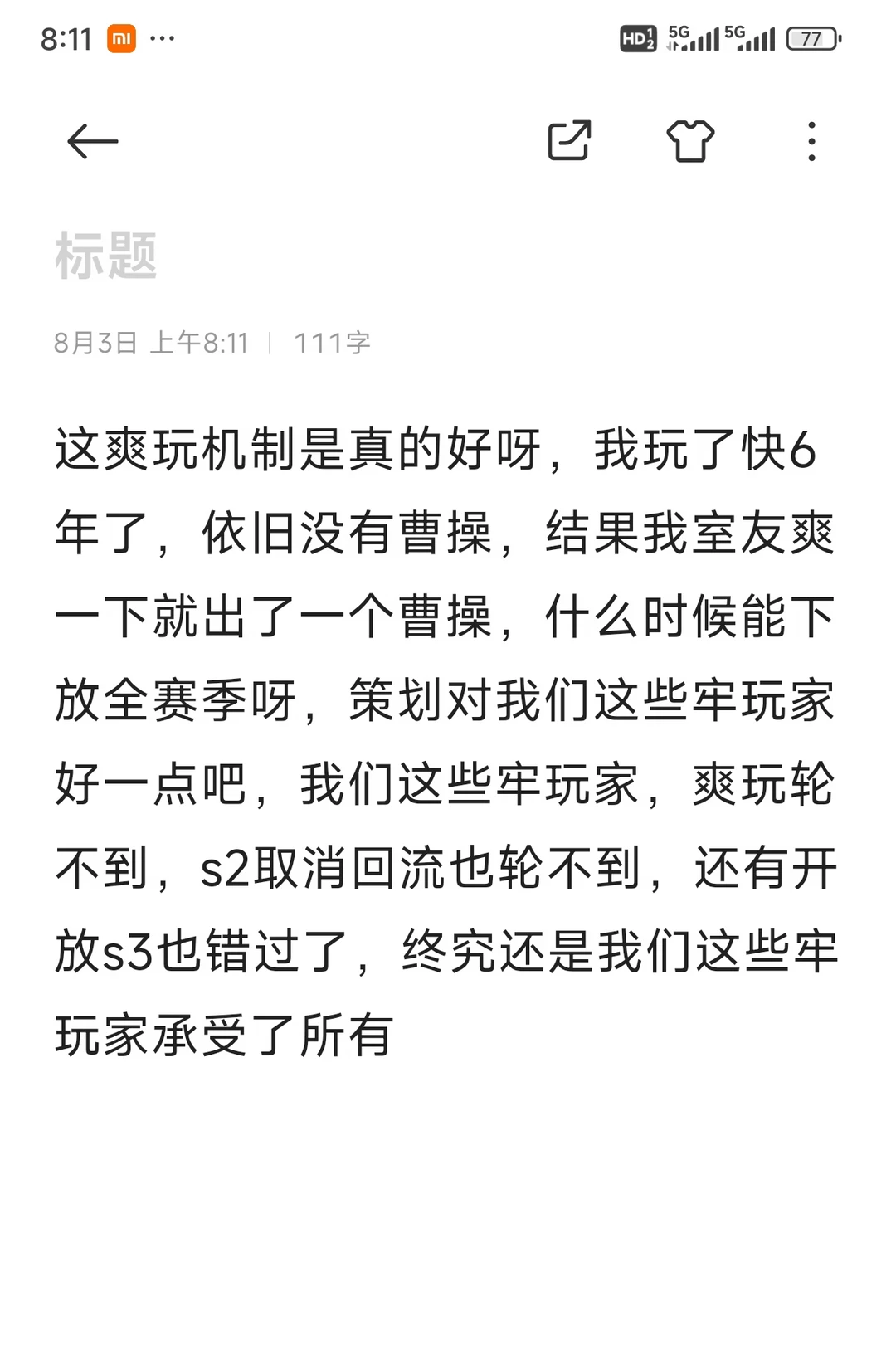The height and width of the screenshot is (1350, 896).
Task: Tap the note body text to edit
Action: tap(446, 743)
